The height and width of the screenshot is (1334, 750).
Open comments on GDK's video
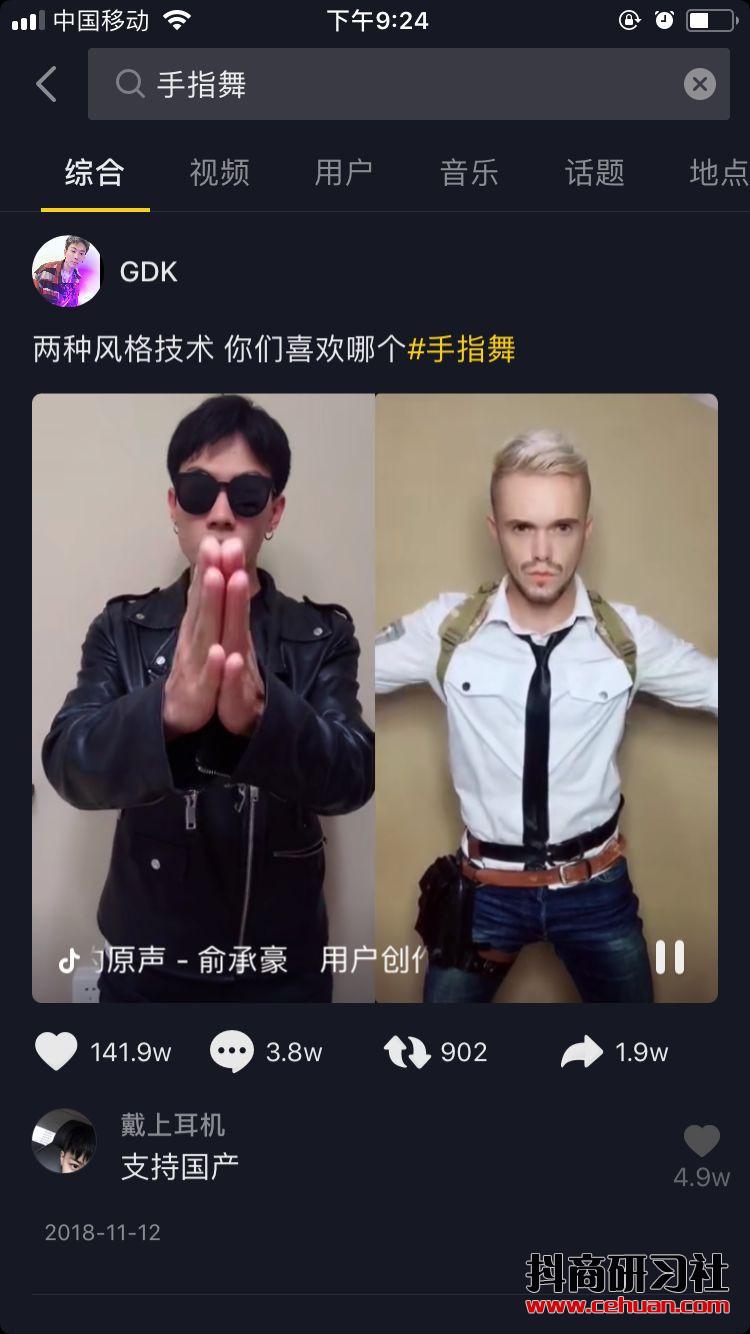pos(232,1052)
